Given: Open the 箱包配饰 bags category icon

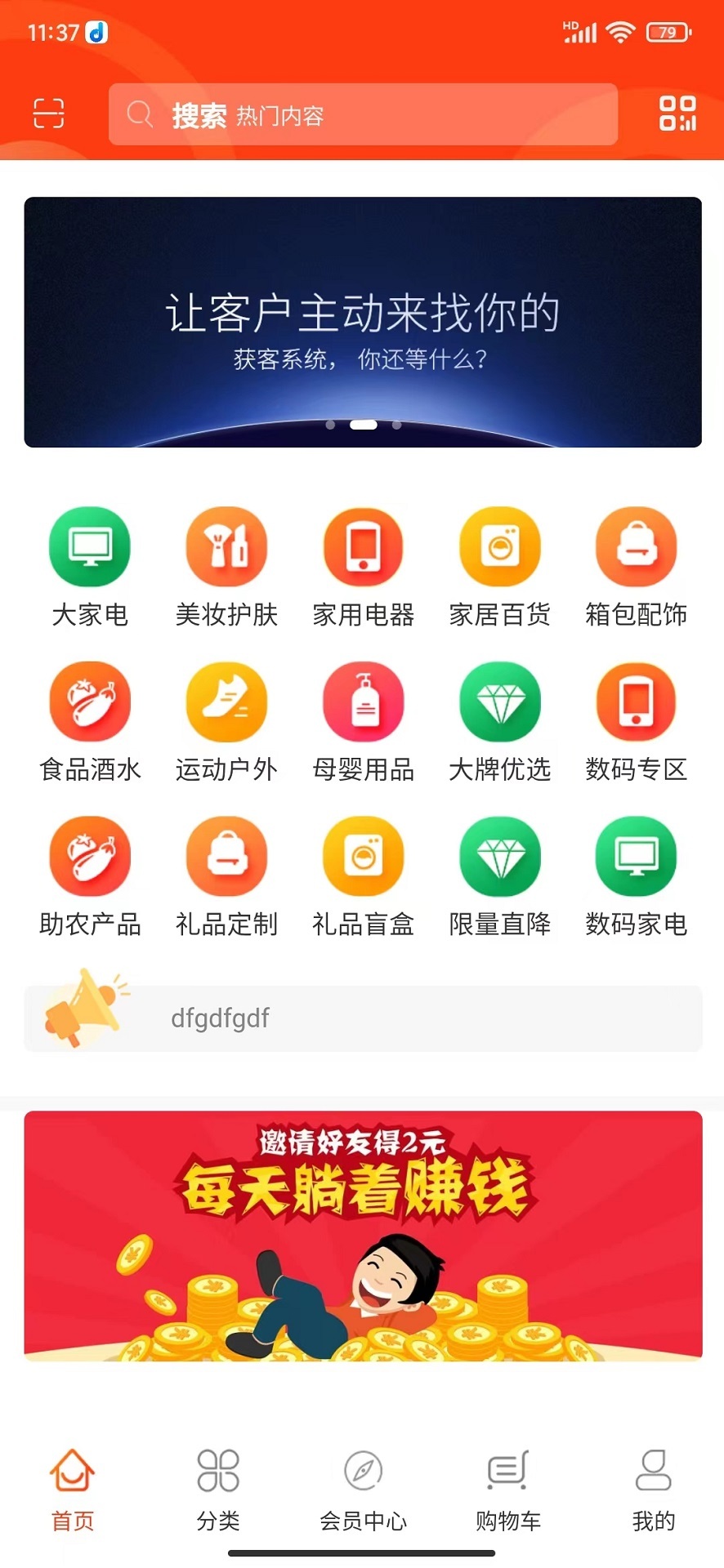Looking at the screenshot, I should 637,546.
